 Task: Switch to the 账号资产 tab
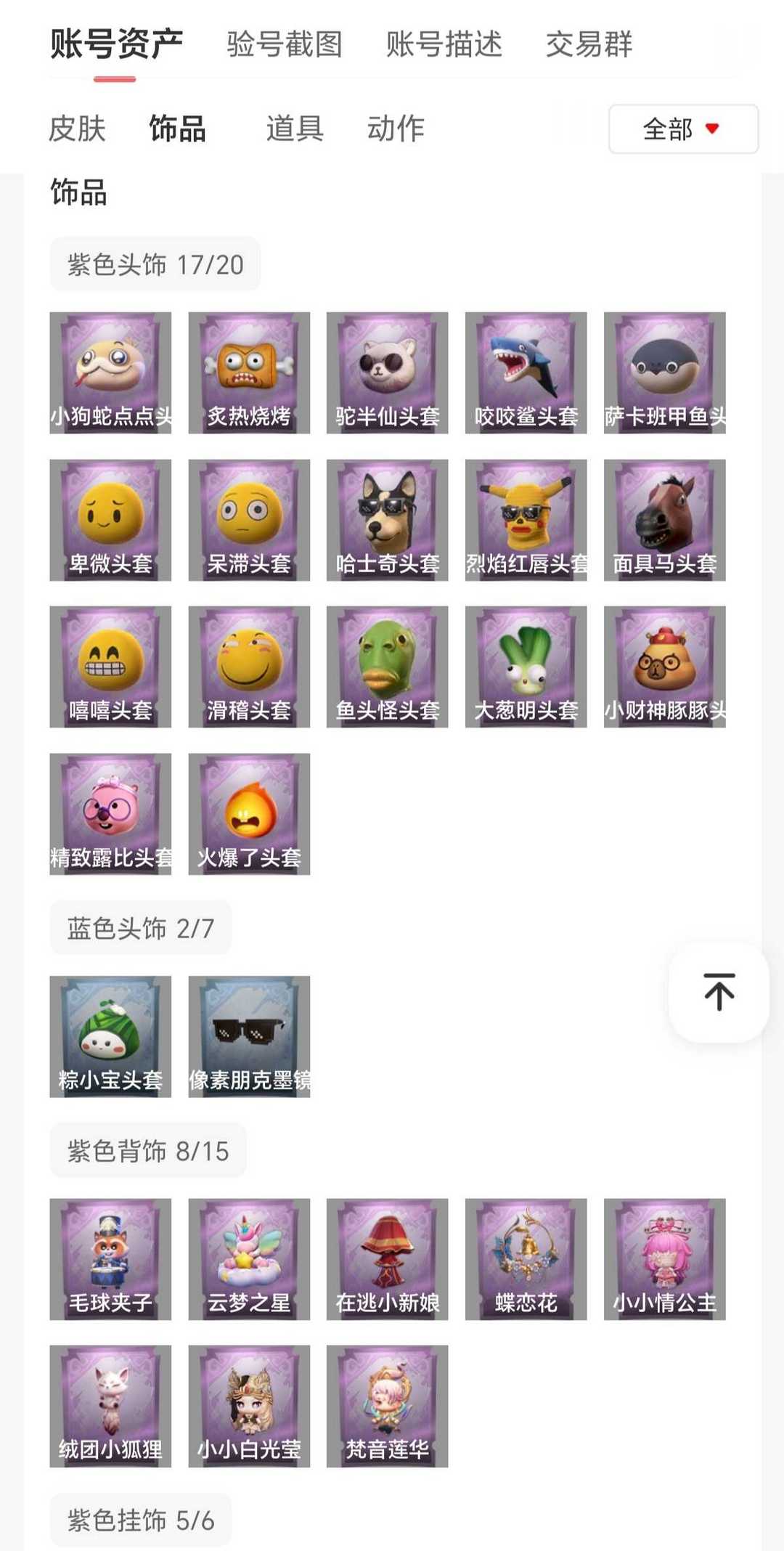(x=116, y=44)
